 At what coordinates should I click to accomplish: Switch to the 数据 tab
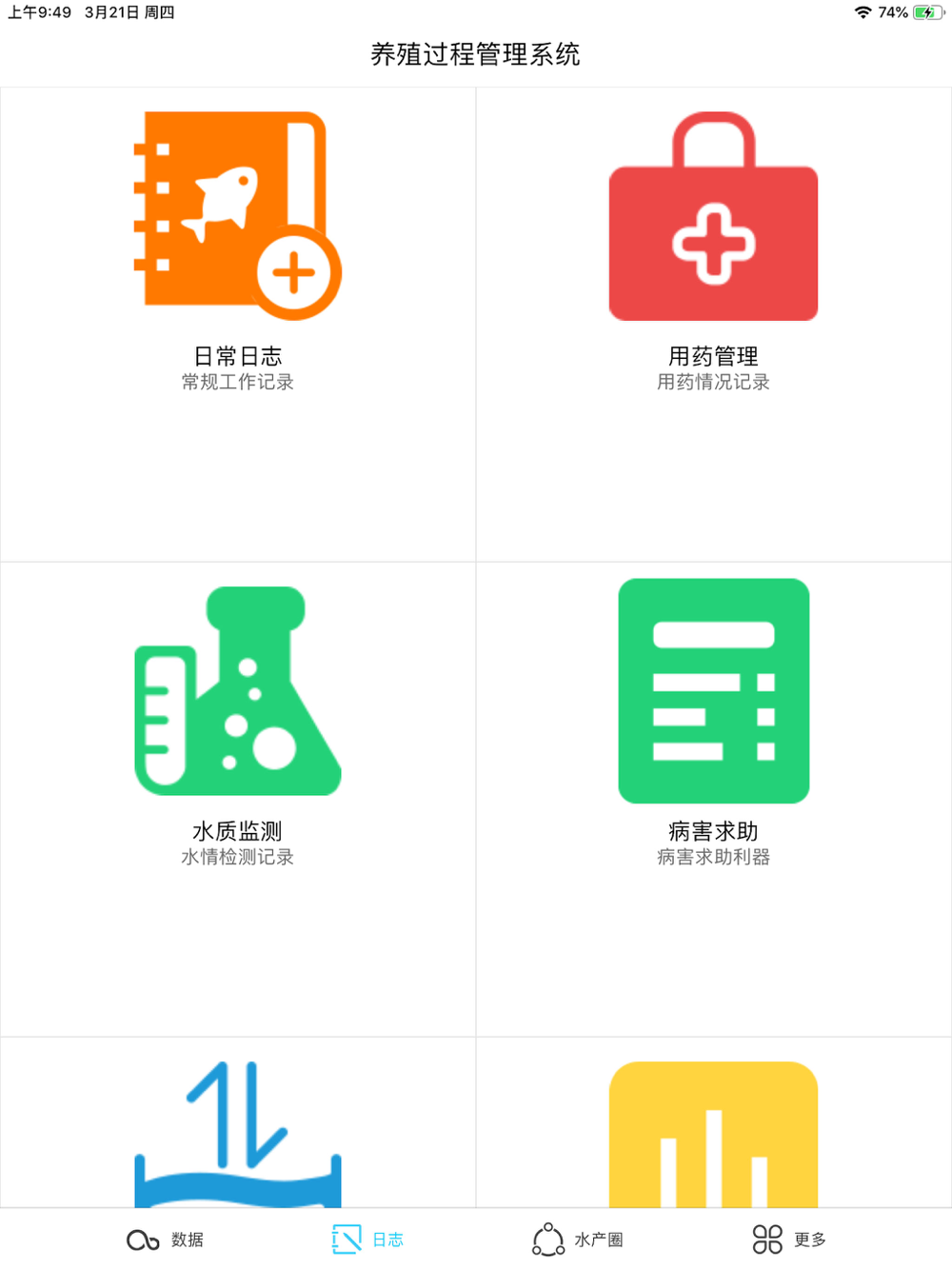pos(166,1240)
